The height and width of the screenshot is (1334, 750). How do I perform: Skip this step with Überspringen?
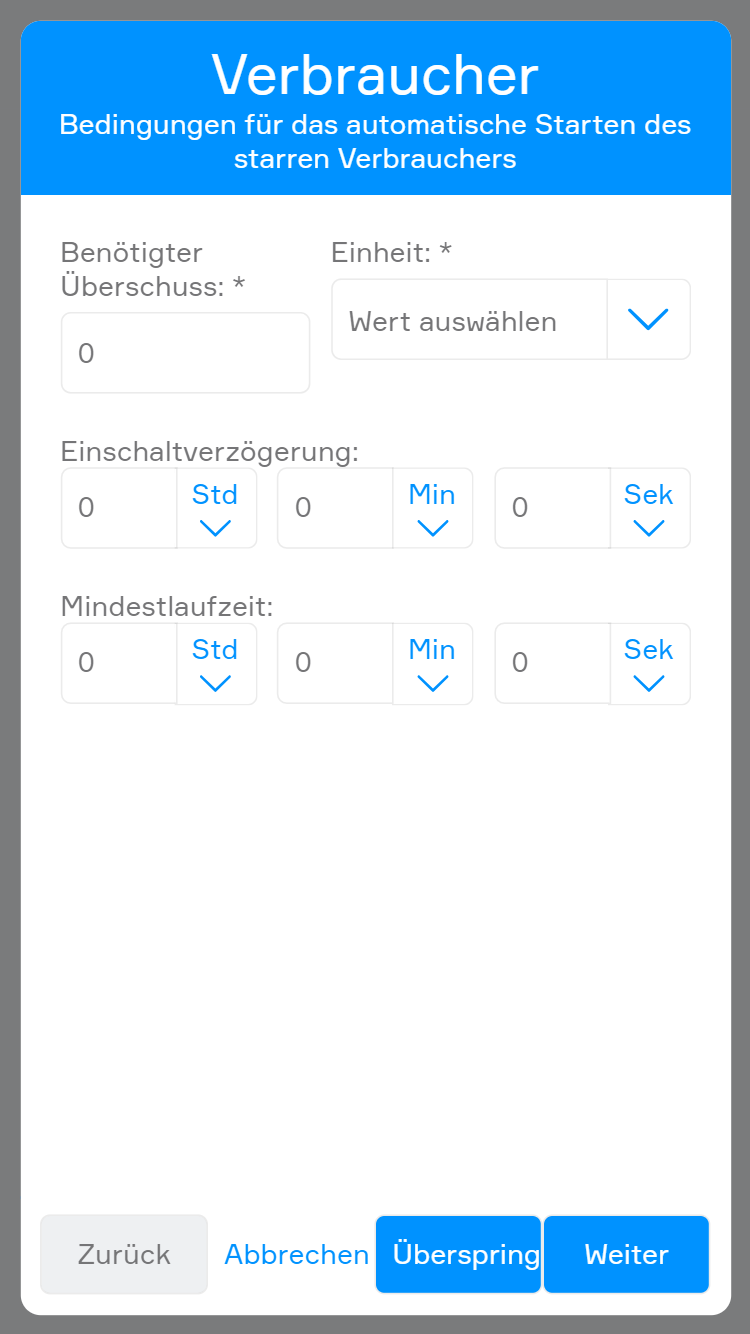point(458,1254)
